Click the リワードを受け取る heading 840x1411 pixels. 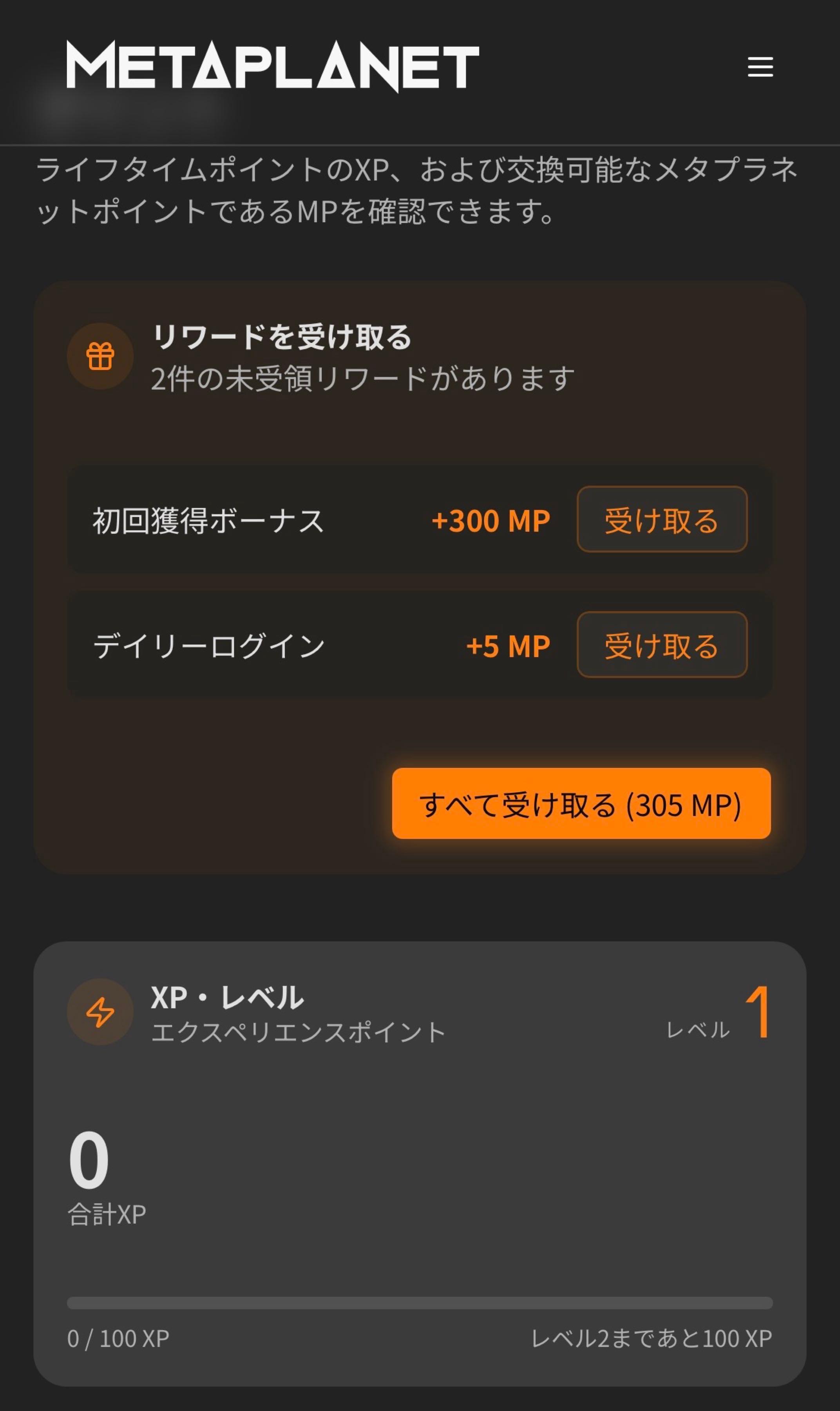pos(283,336)
